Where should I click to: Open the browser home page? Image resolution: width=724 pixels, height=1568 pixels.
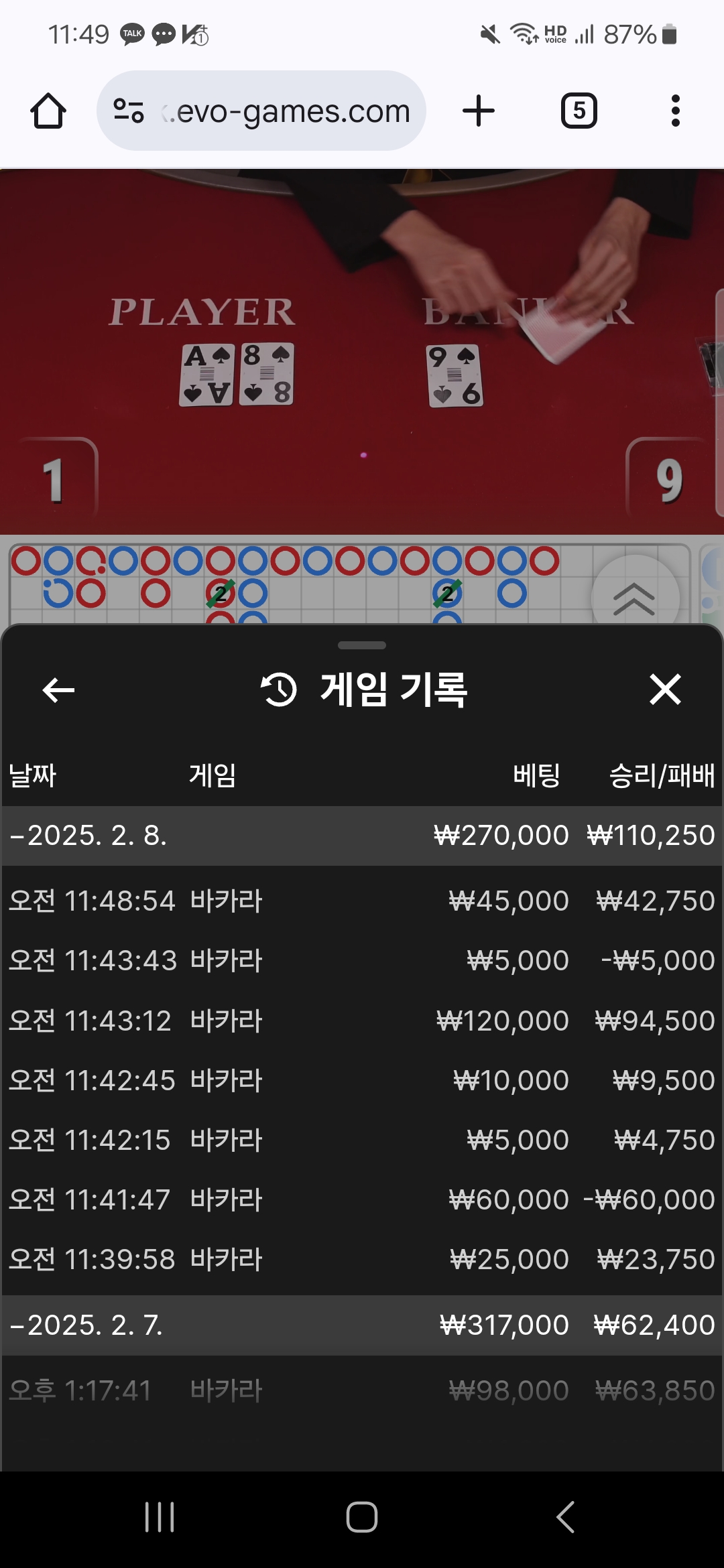[x=48, y=111]
